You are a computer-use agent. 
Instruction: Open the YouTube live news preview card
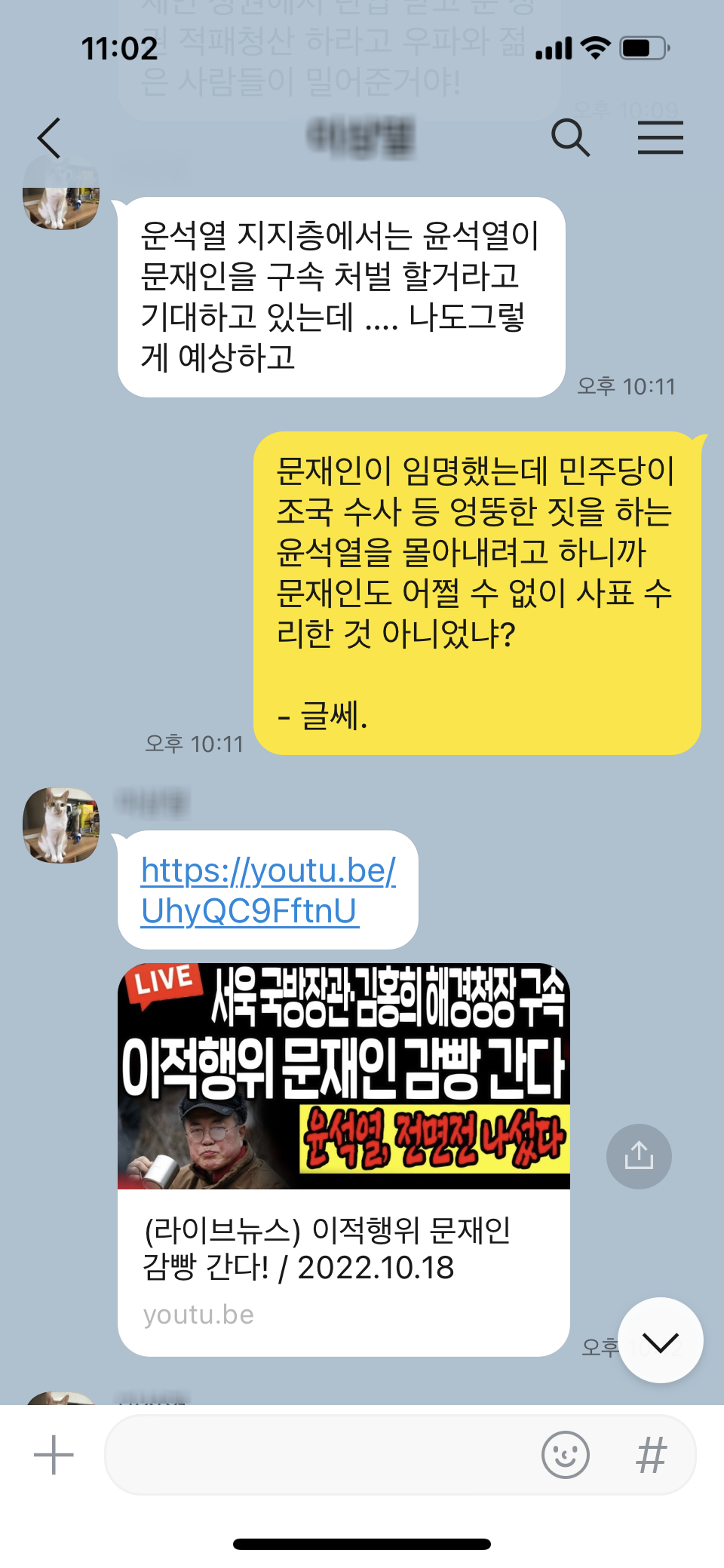(x=344, y=1159)
